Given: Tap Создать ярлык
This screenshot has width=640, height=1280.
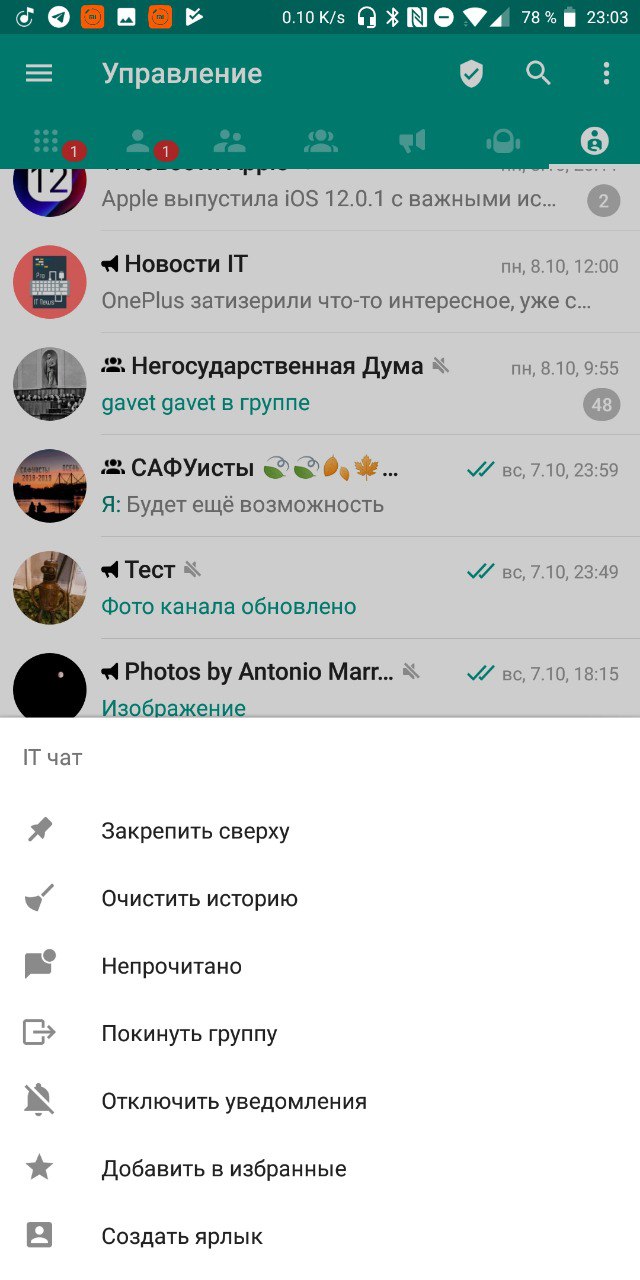Looking at the screenshot, I should click(181, 1236).
